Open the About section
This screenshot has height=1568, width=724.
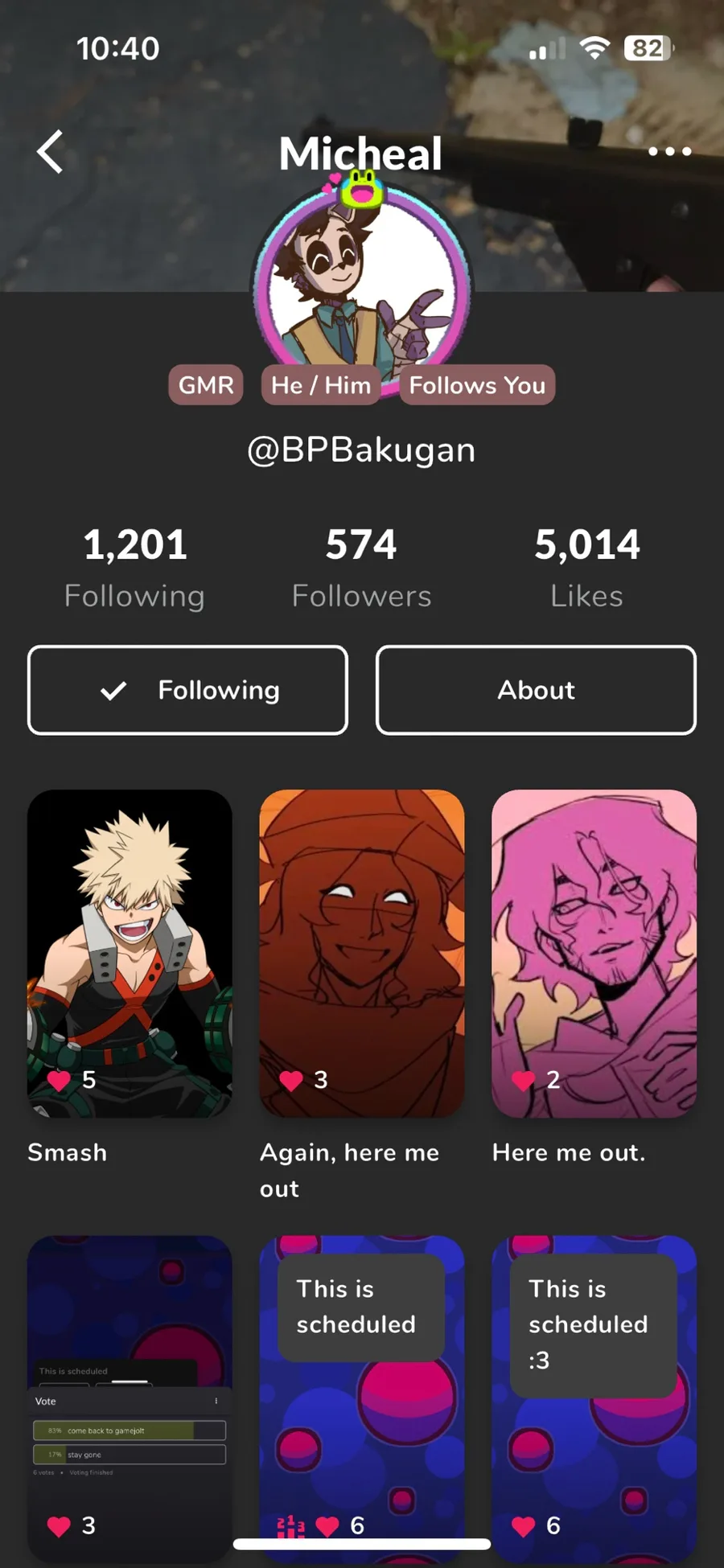point(536,690)
